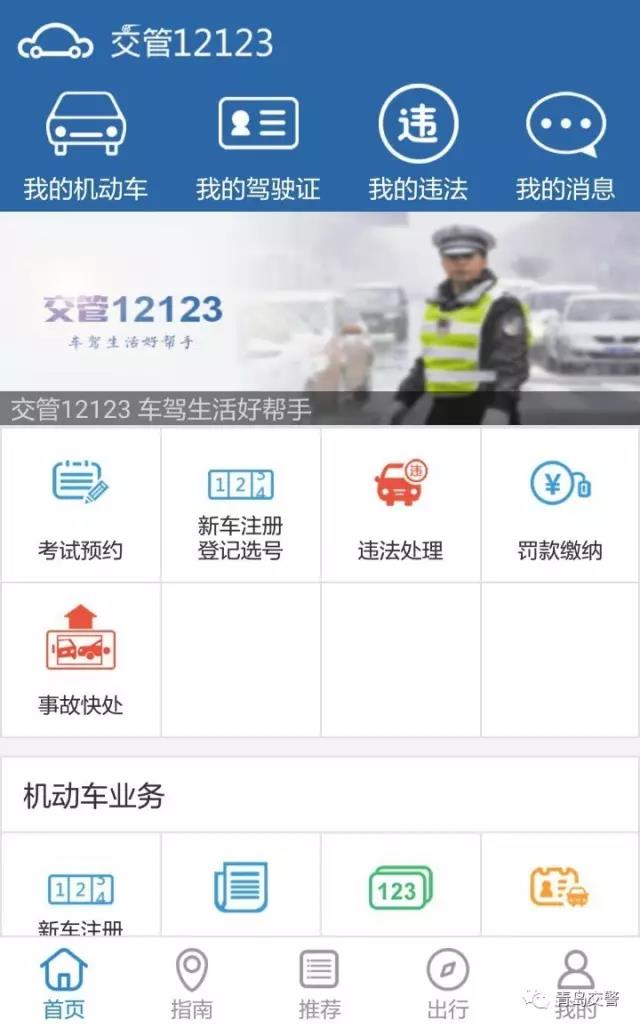The width and height of the screenshot is (640, 1028).
Task: Open 我的消息 (my messages)
Action: [x=565, y=147]
